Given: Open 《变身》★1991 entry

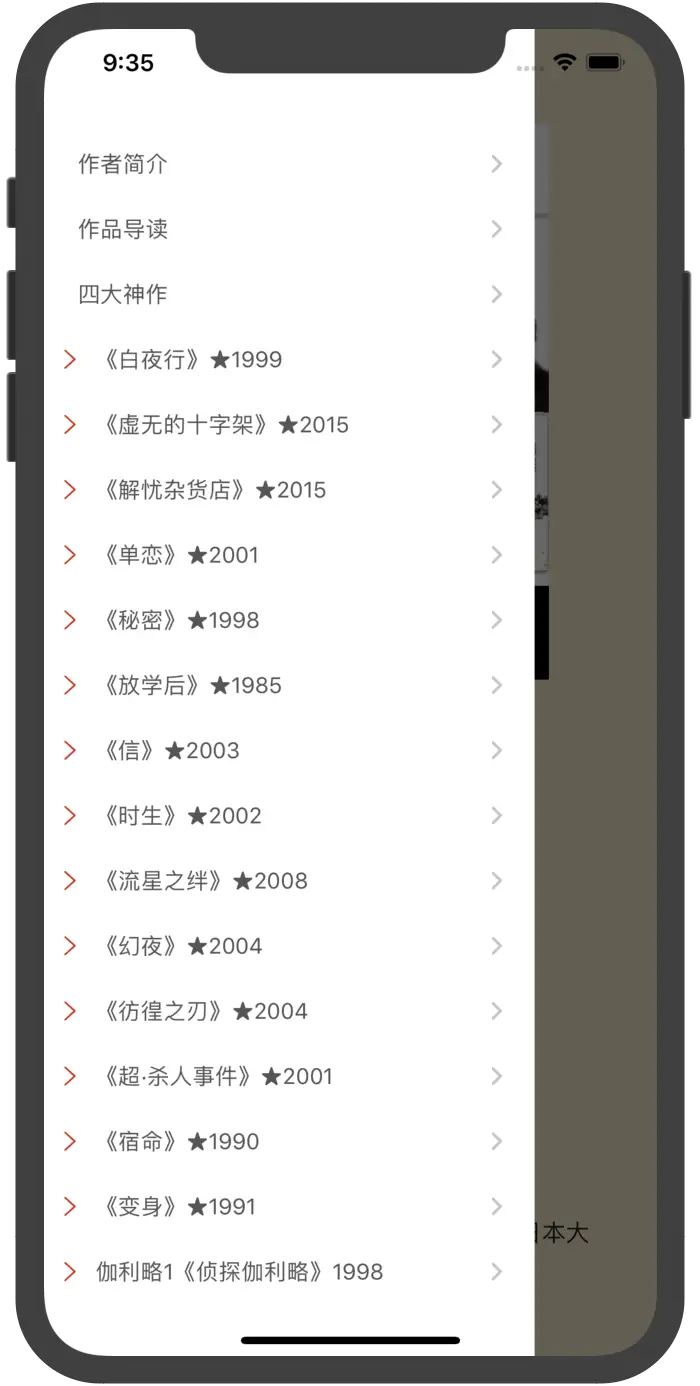Looking at the screenshot, I should (176, 1207).
